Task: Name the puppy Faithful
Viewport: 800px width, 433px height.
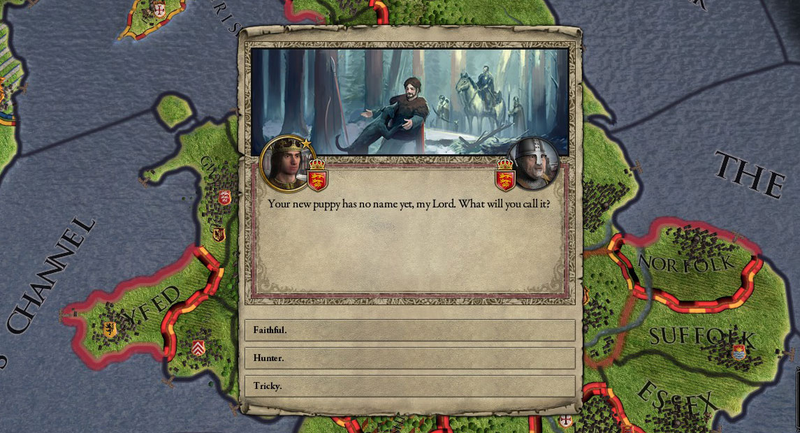Action: [409, 330]
